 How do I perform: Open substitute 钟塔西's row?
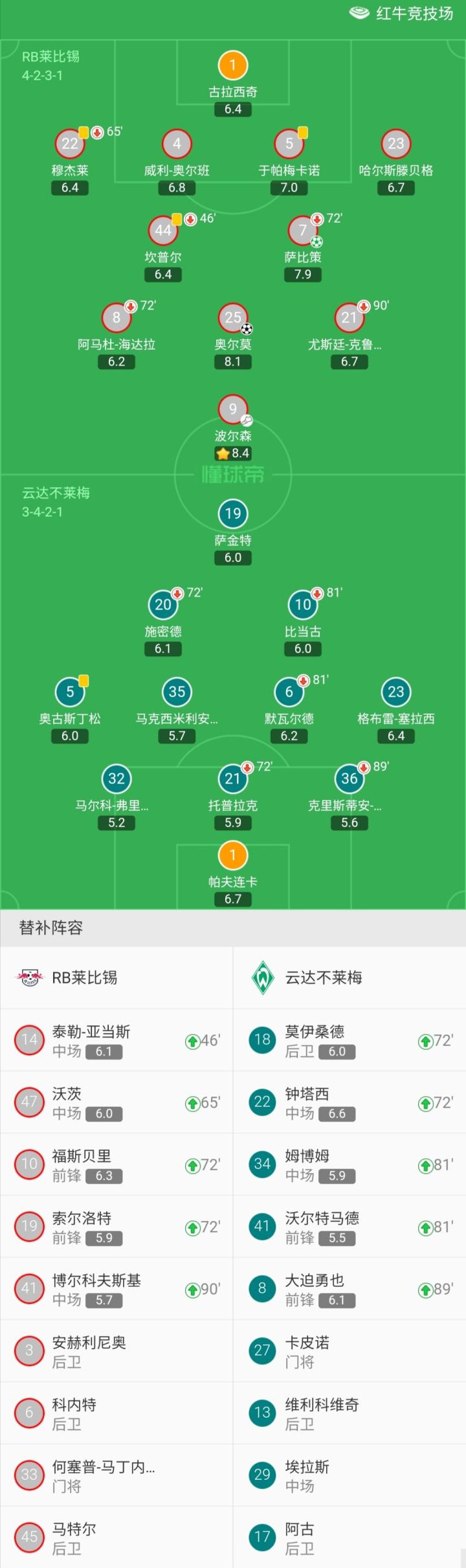[x=349, y=1102]
